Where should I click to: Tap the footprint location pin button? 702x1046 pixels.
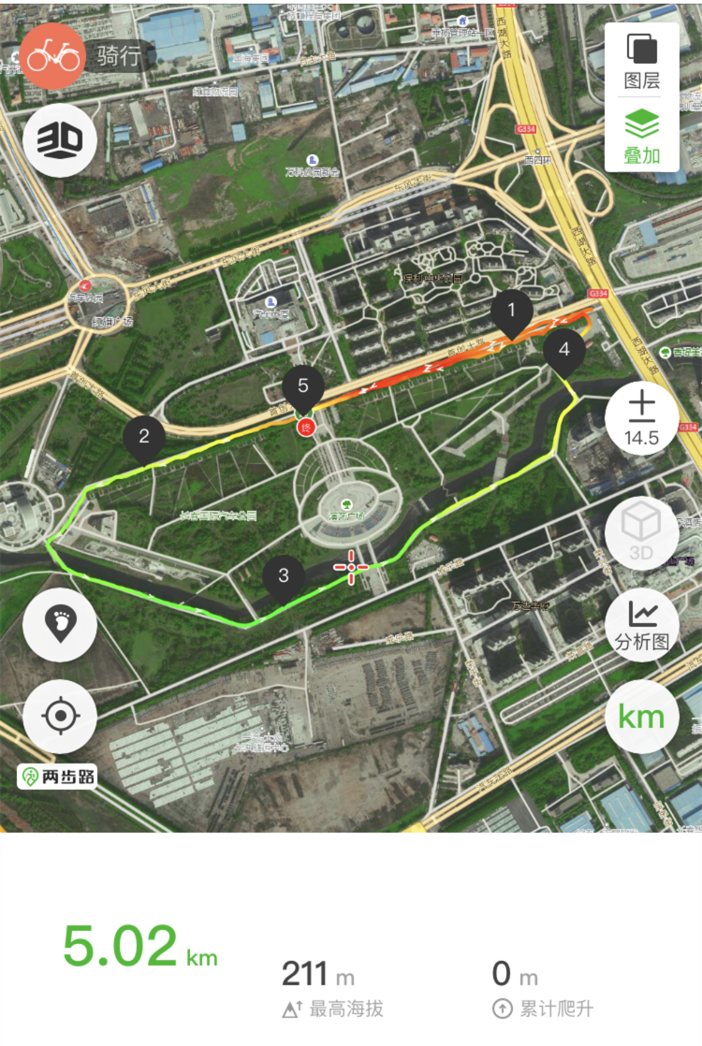[x=60, y=624]
